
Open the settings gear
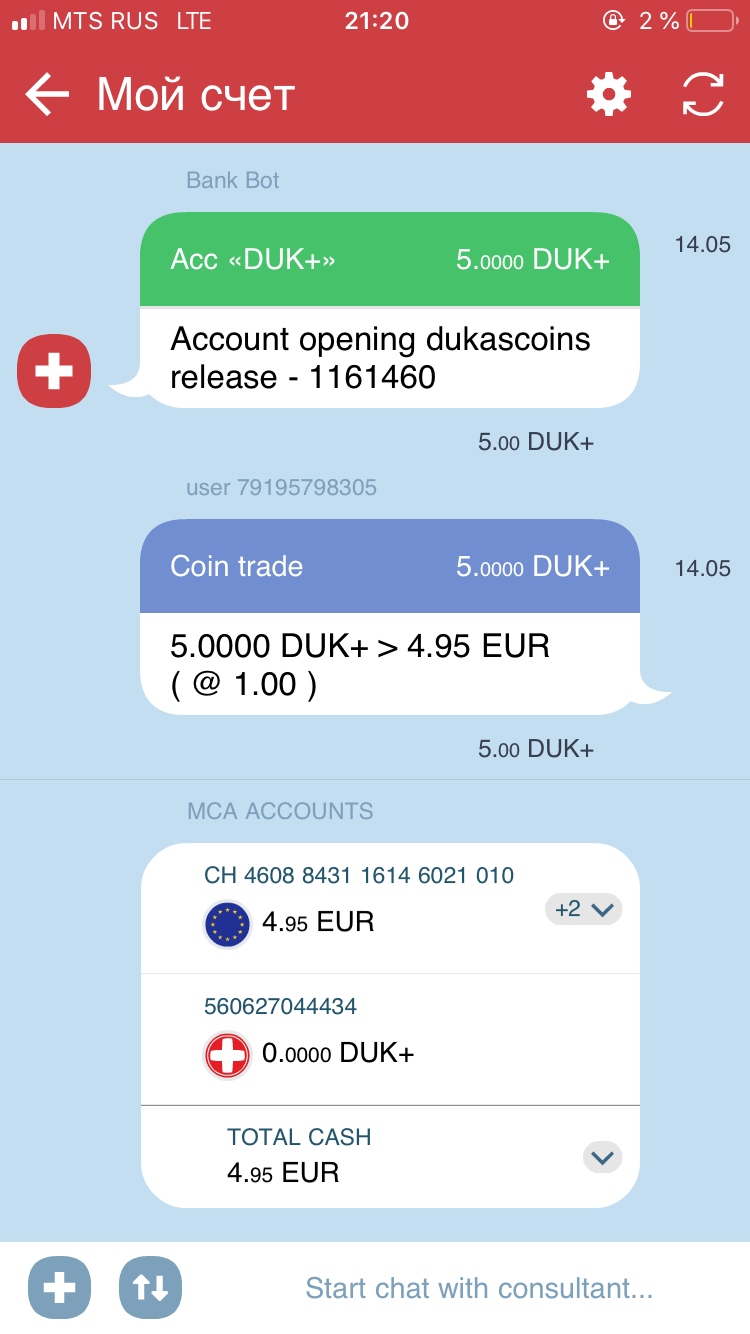[608, 95]
